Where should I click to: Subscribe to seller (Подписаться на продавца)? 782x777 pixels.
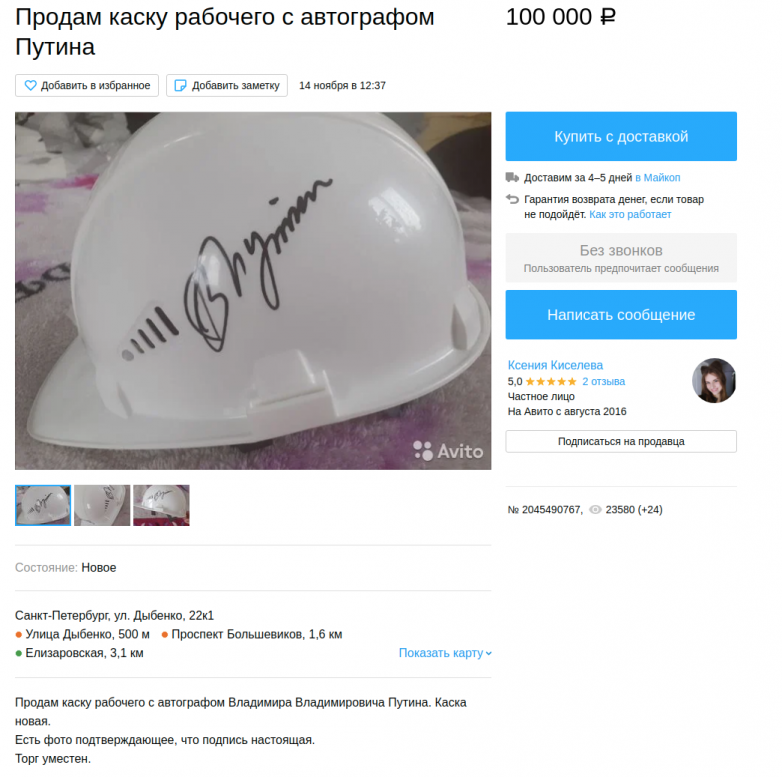click(x=621, y=441)
